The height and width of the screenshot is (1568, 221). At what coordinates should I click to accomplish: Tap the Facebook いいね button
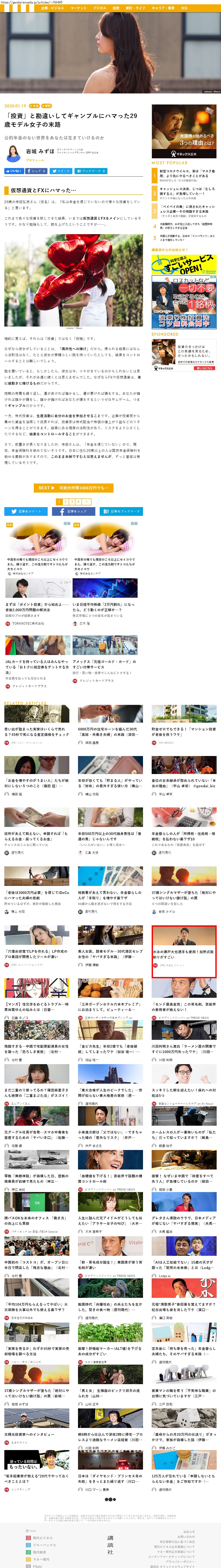[x=13, y=171]
